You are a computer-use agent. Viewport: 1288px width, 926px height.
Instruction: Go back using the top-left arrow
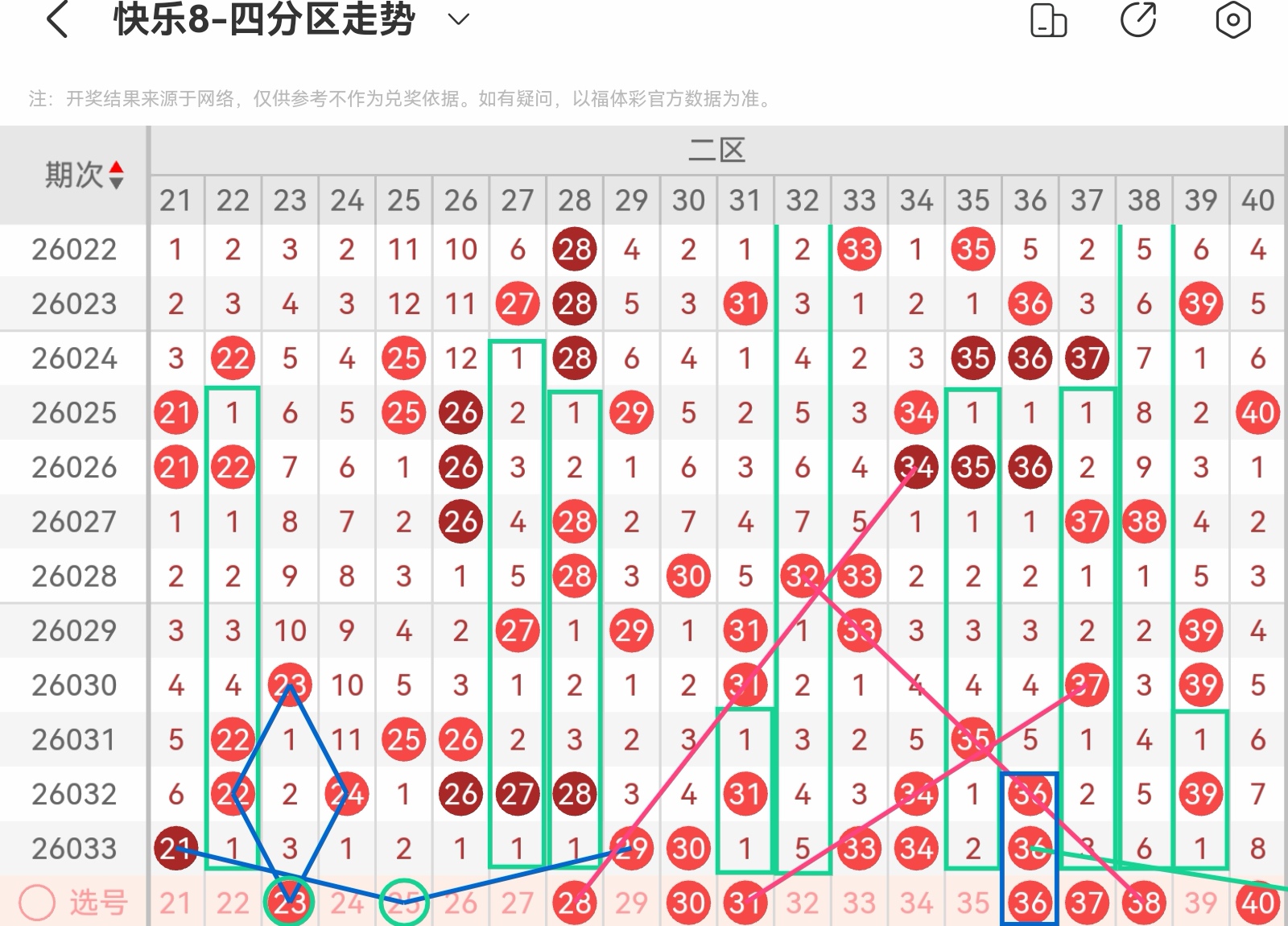(56, 19)
